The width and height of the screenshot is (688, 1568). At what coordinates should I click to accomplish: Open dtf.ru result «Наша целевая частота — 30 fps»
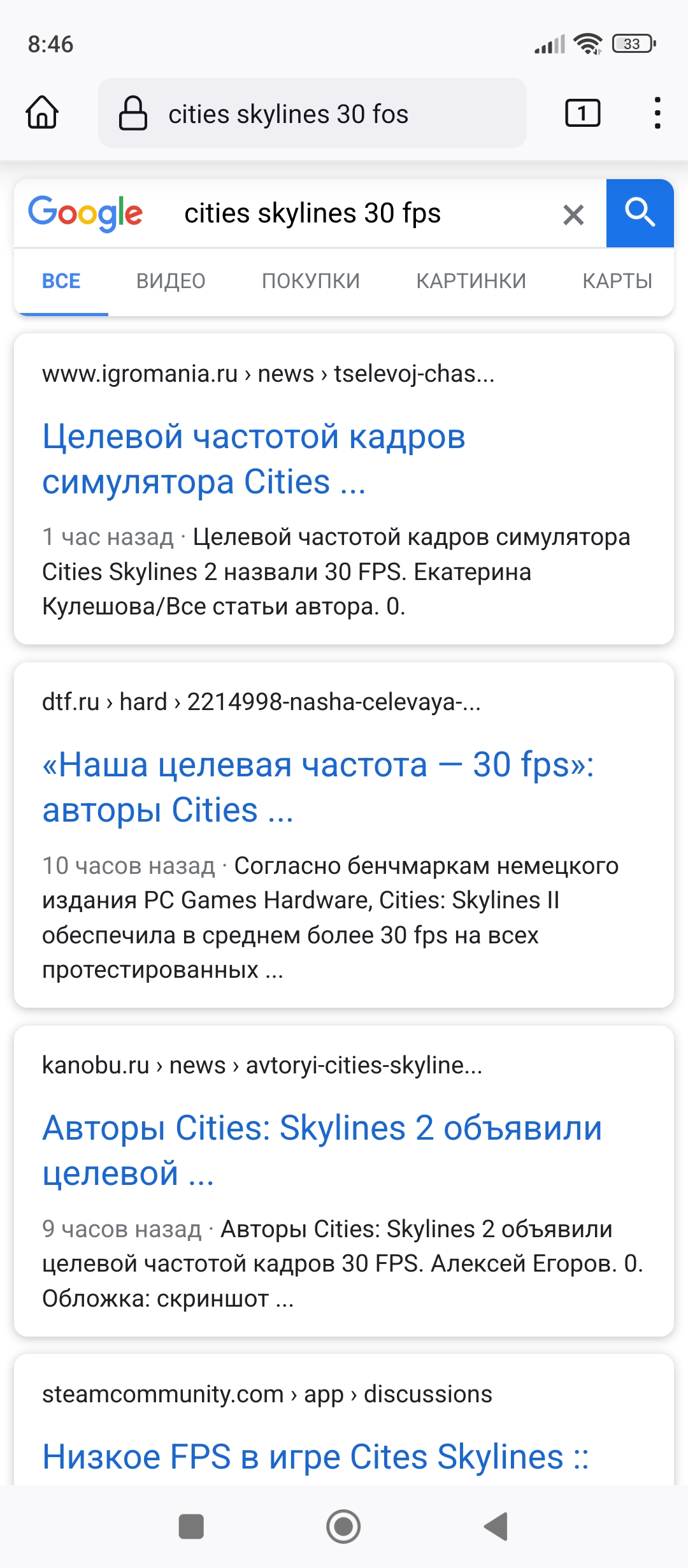[318, 787]
